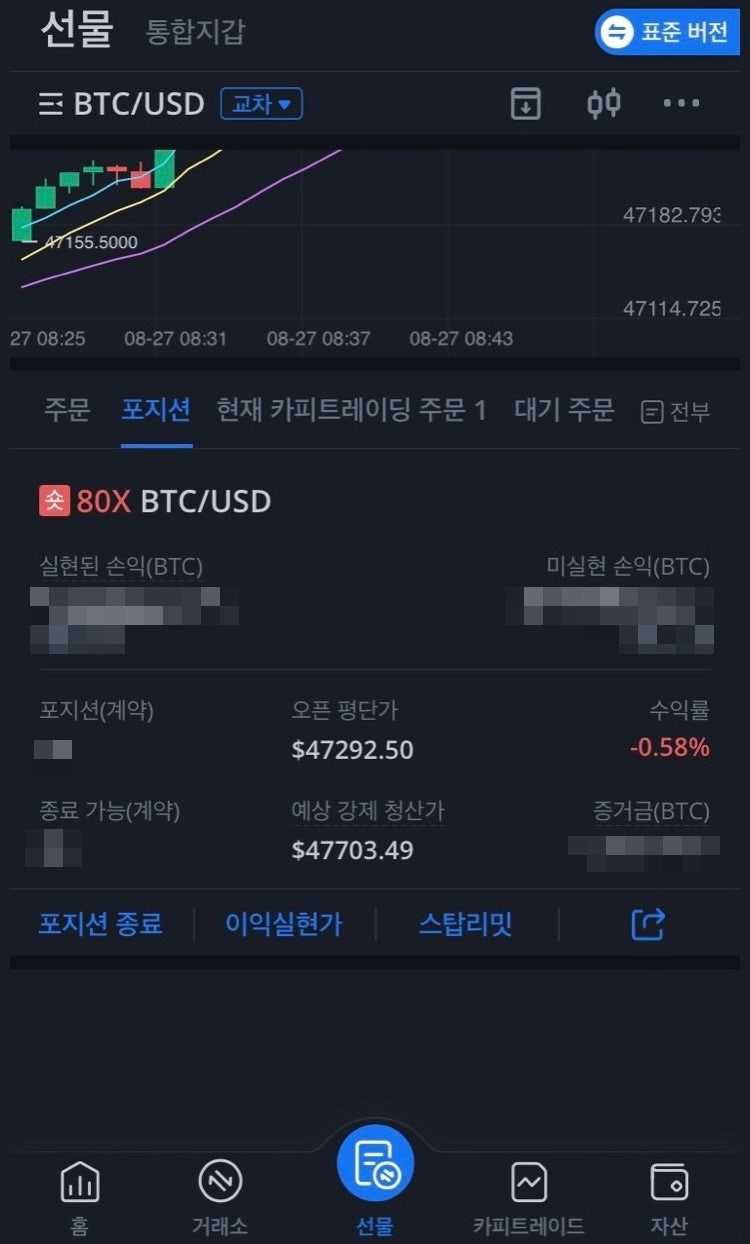Viewport: 750px width, 1244px height.
Task: Tap the deposit icon beside BTC/USD
Action: [x=525, y=103]
